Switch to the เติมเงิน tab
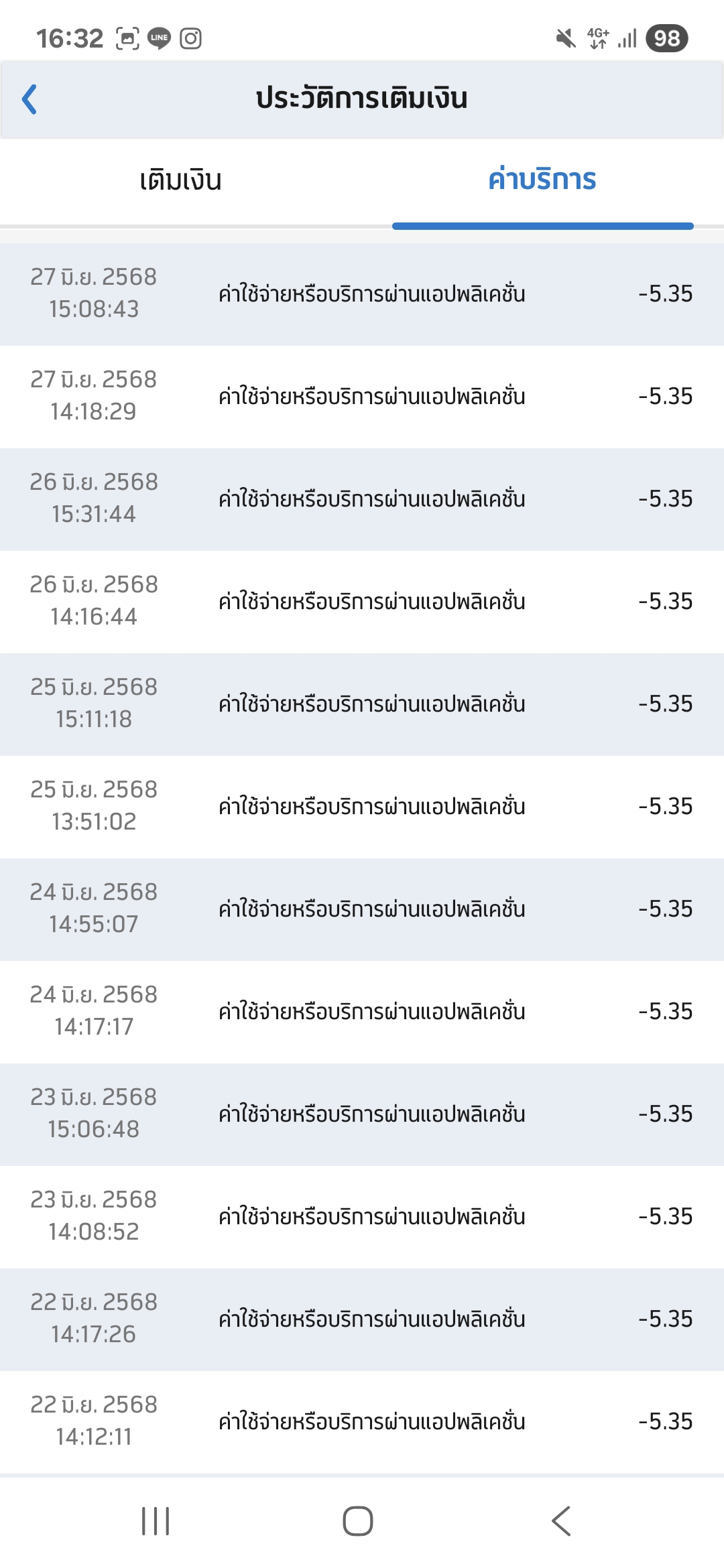724x1568 pixels. pyautogui.click(x=181, y=180)
